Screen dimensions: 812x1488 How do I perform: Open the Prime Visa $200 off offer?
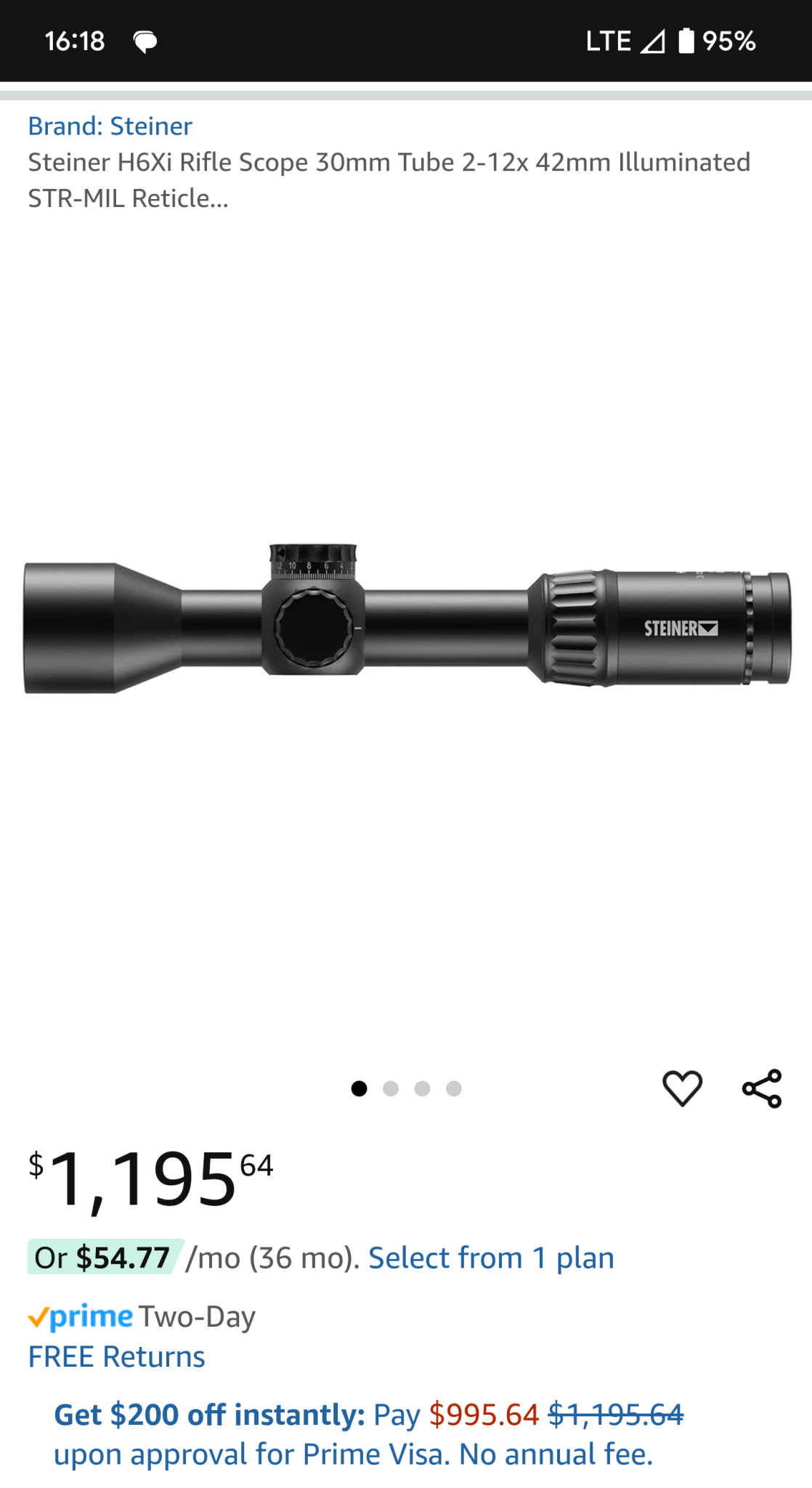(x=368, y=1434)
